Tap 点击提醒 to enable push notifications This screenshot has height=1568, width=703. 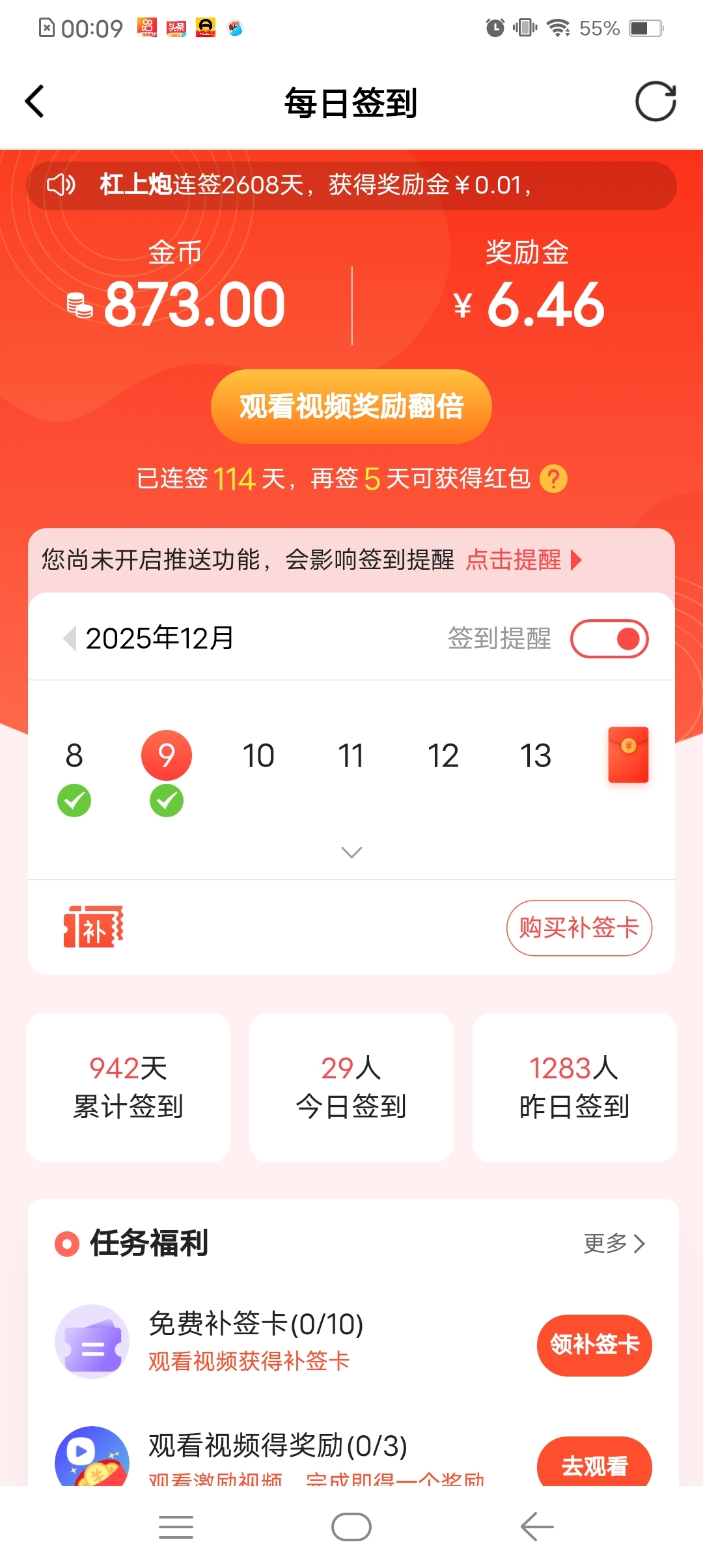[523, 560]
